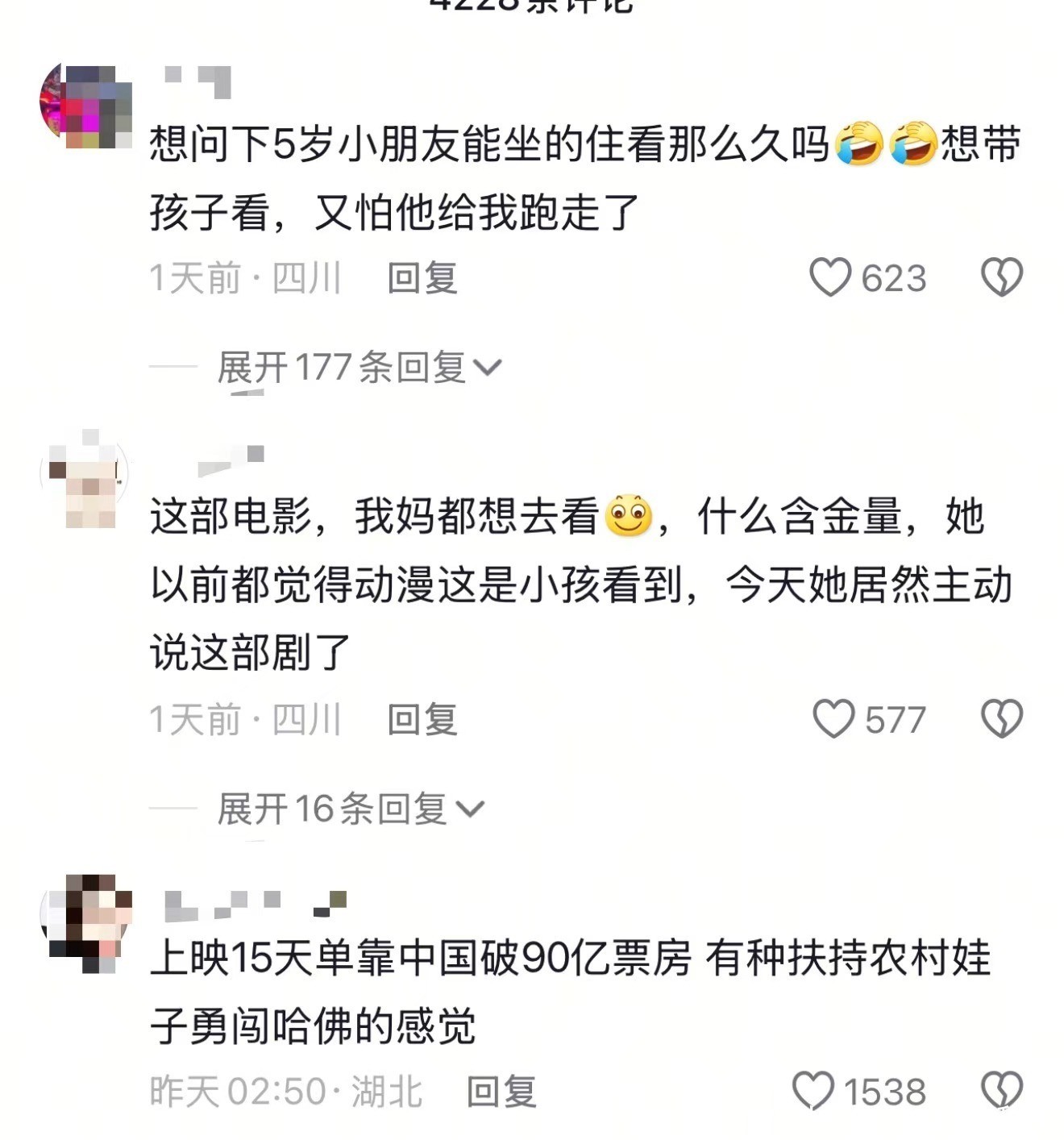1064x1140 pixels.
Task: Like the comment with 577 likes
Action: click(833, 719)
